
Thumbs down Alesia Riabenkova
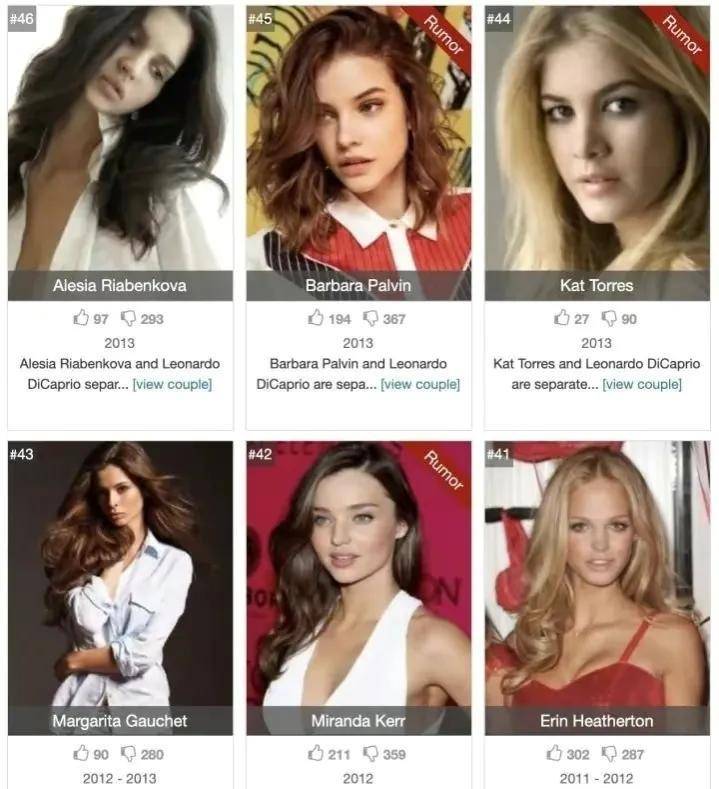129,319
